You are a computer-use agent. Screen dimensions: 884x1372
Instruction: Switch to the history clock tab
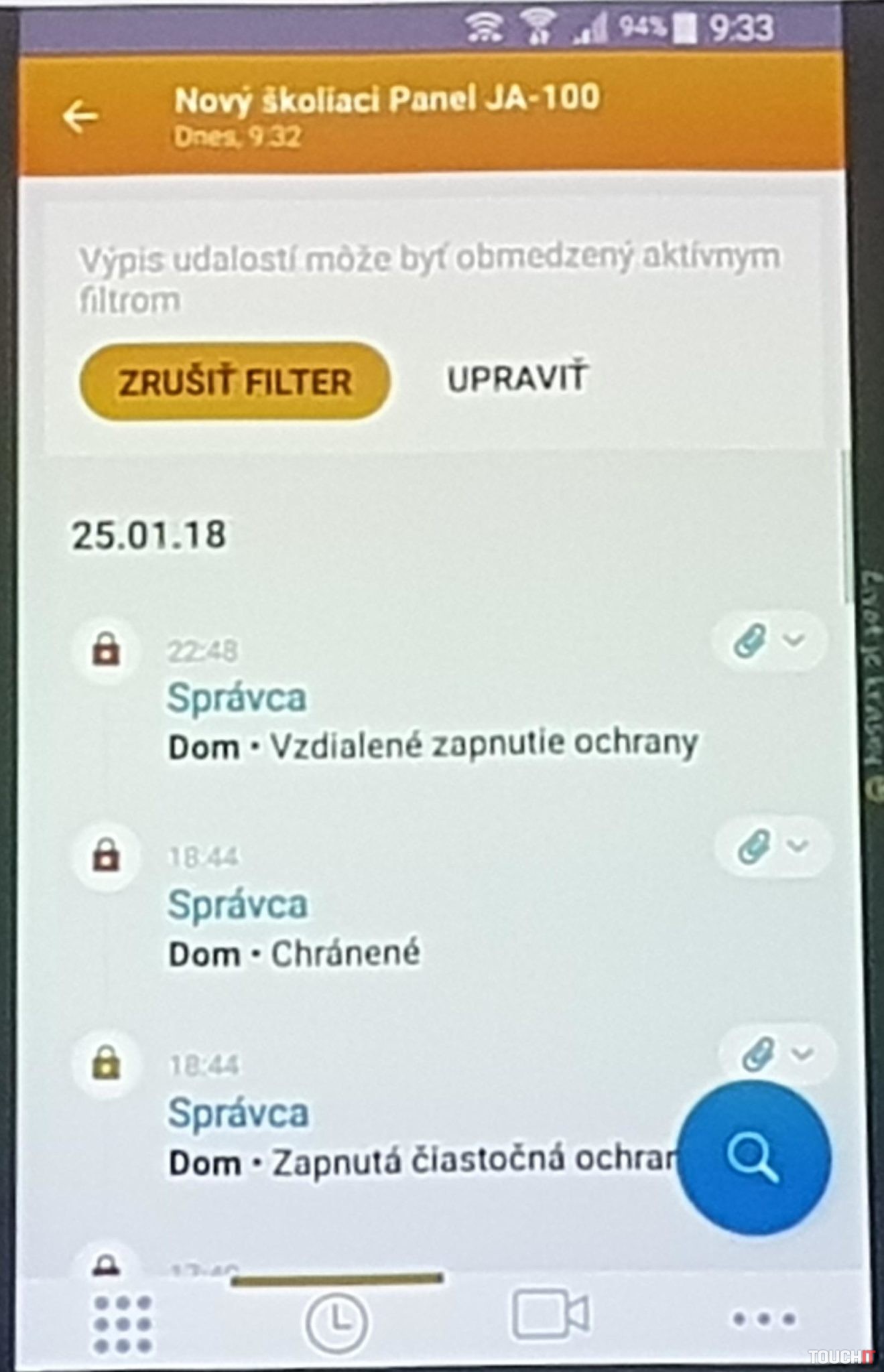tap(337, 1322)
